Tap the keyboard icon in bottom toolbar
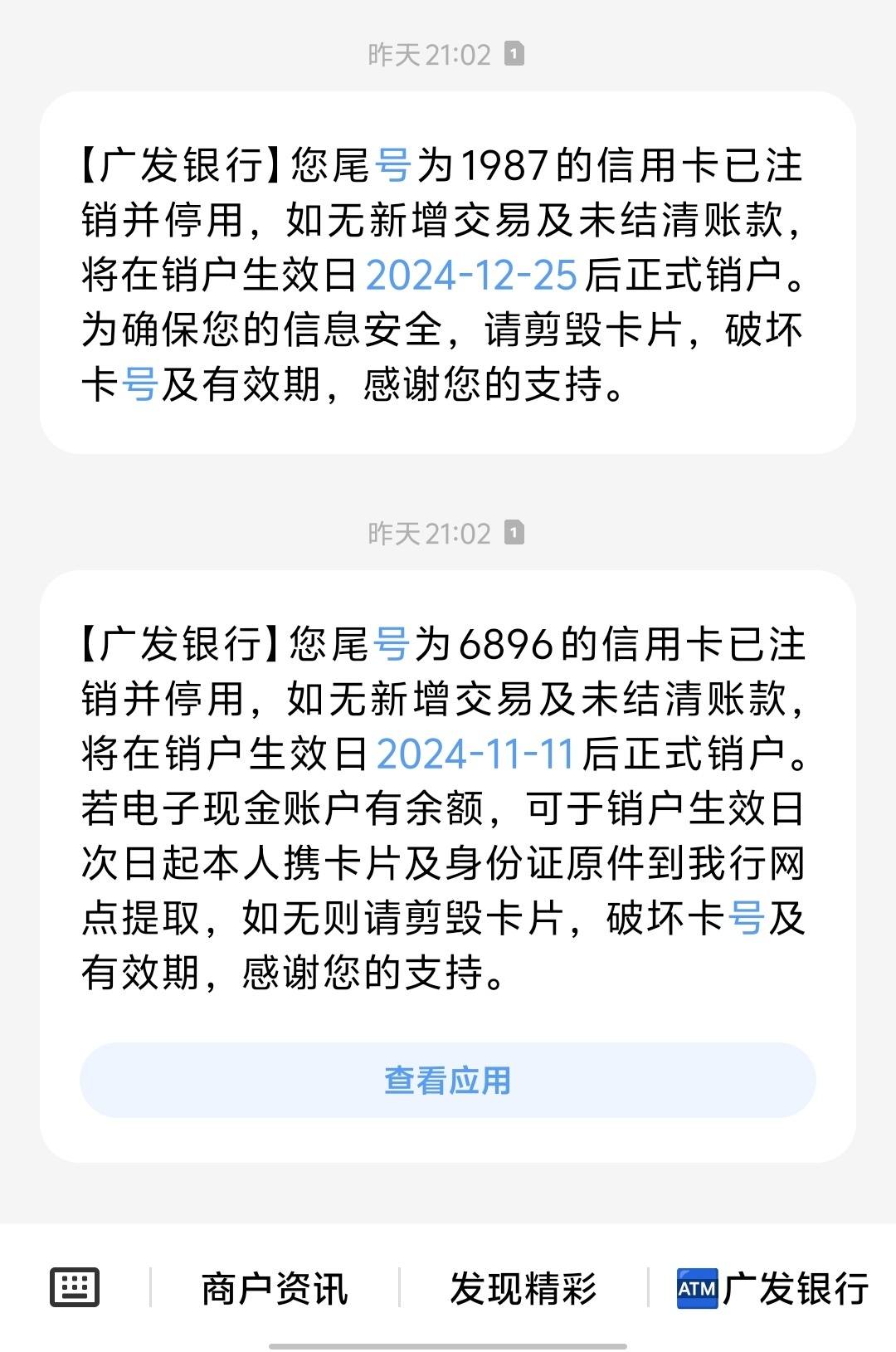 pyautogui.click(x=73, y=1288)
